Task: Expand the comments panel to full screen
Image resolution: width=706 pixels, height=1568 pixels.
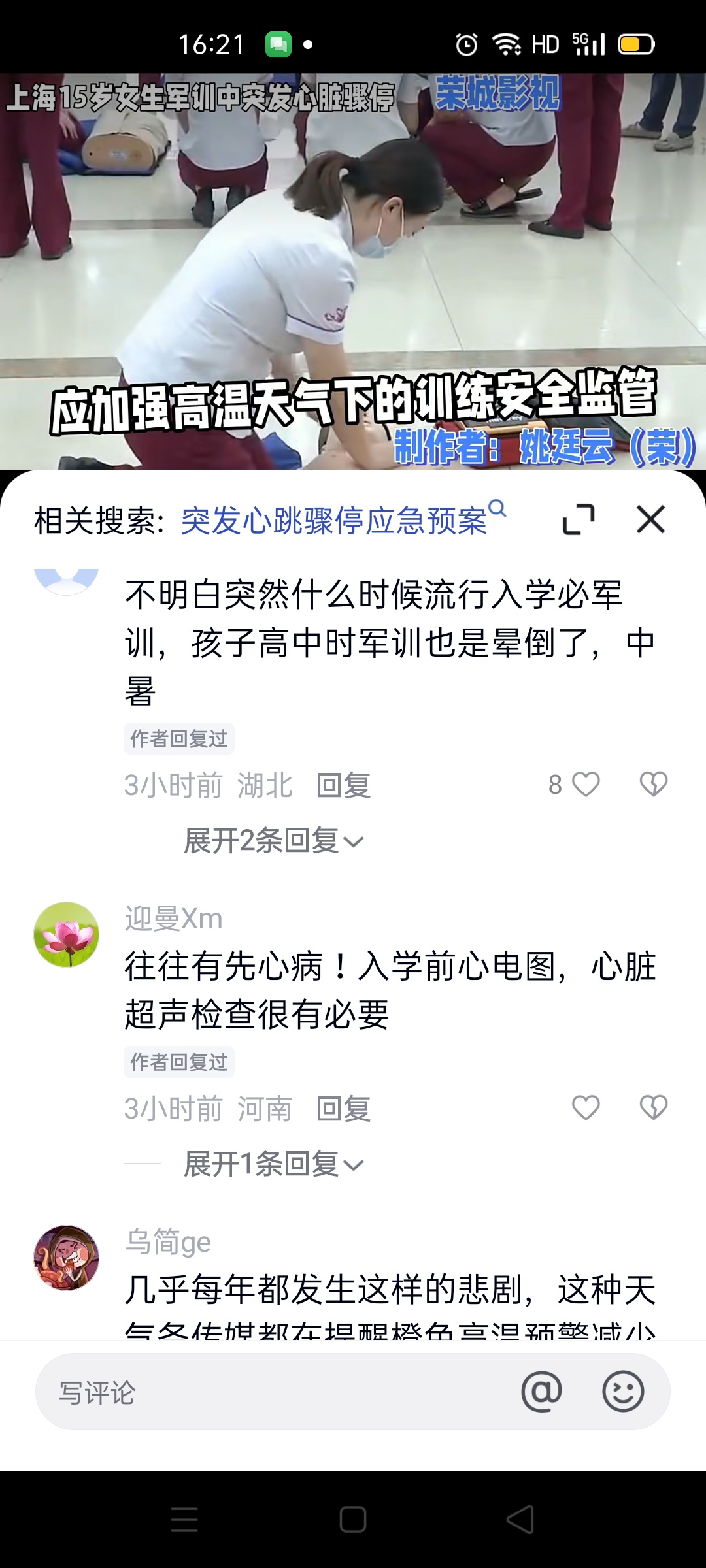Action: pos(579,520)
